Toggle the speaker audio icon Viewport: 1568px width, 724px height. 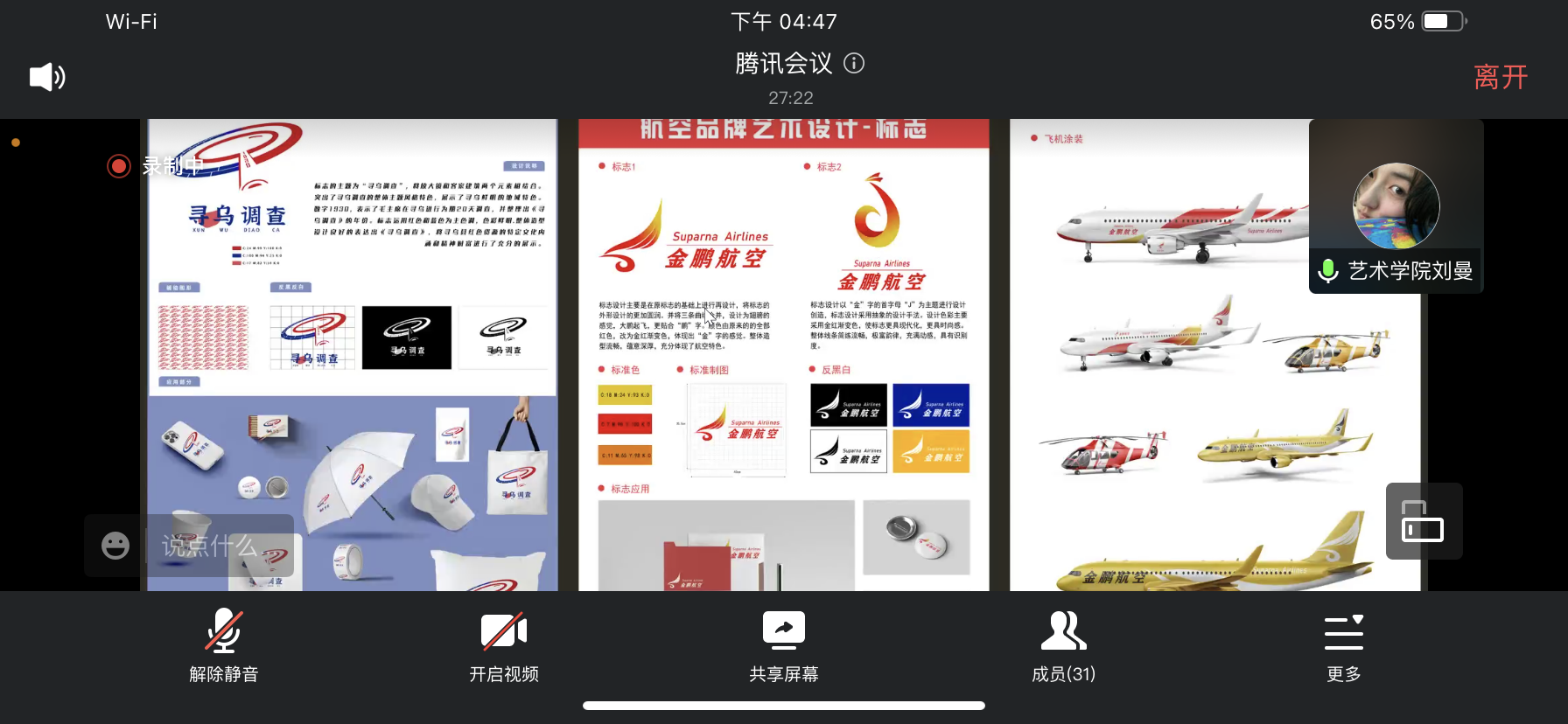click(47, 77)
